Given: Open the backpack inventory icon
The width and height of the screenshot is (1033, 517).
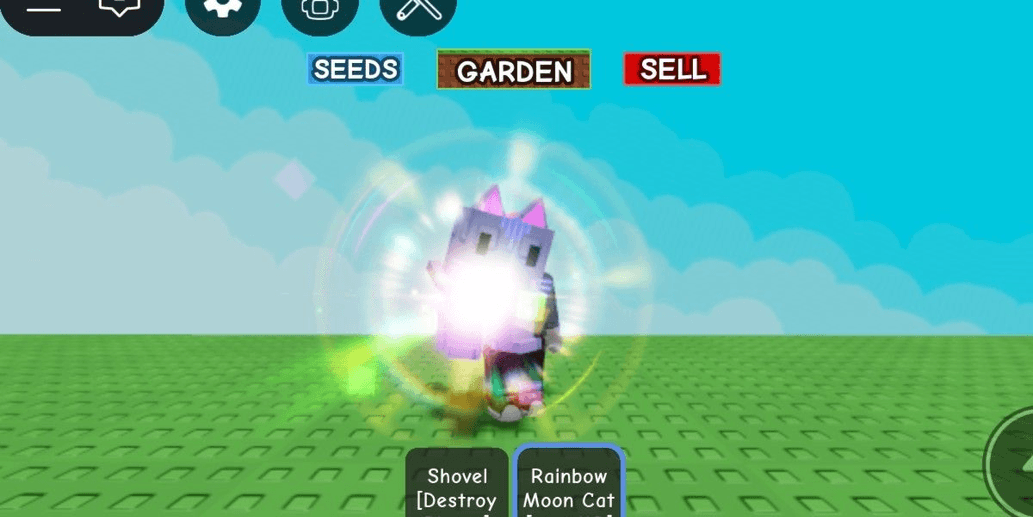Looking at the screenshot, I should click(x=320, y=10).
